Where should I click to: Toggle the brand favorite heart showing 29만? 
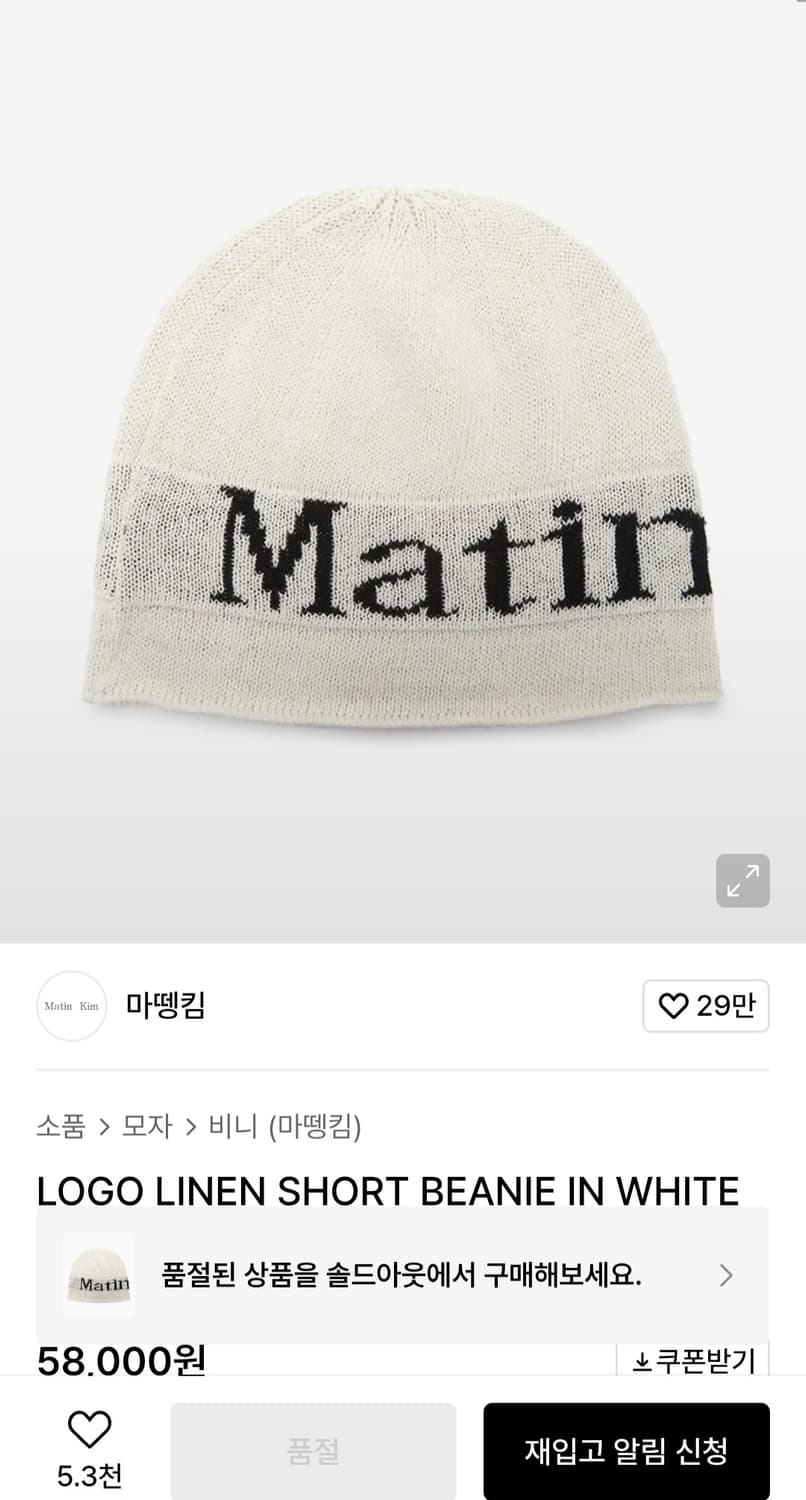click(706, 1006)
